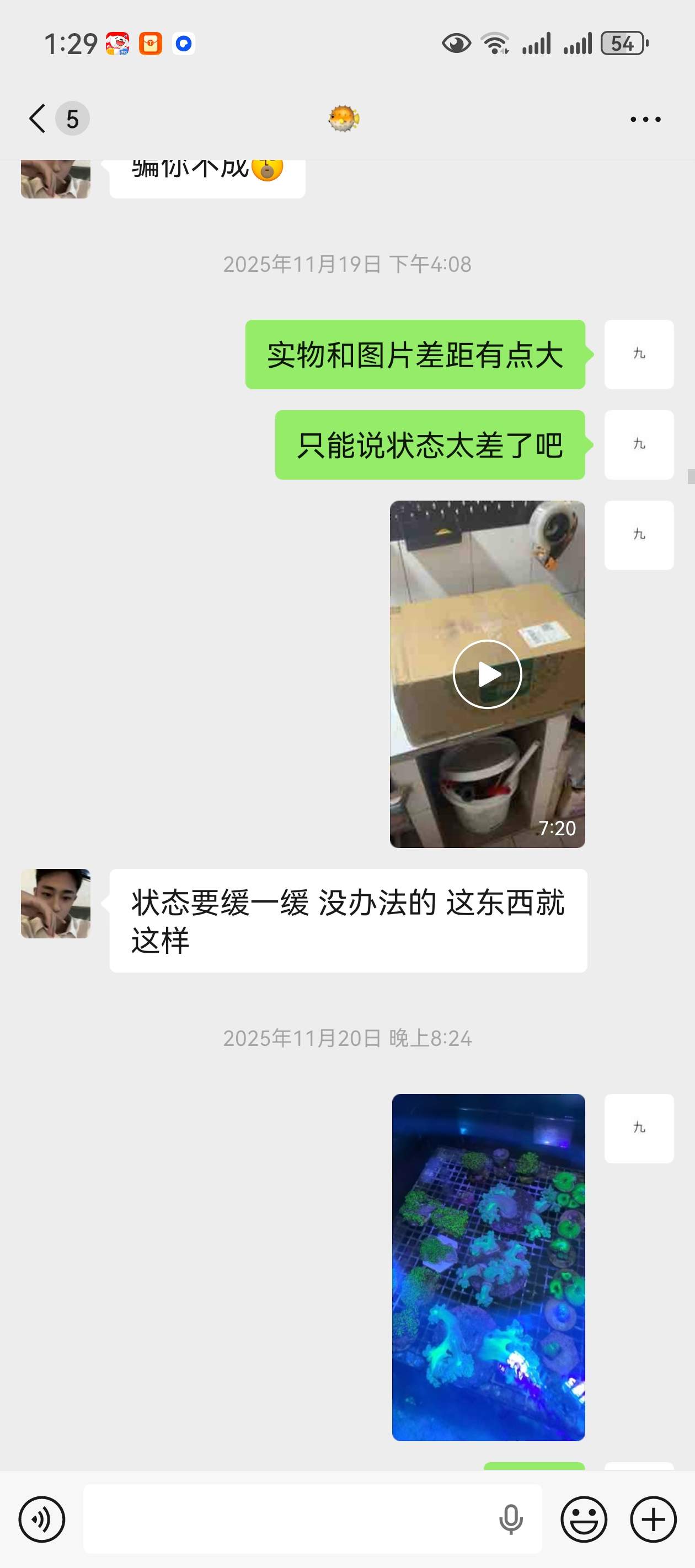Open the three-dot chat info menu
This screenshot has width=695, height=1568.
tap(645, 119)
